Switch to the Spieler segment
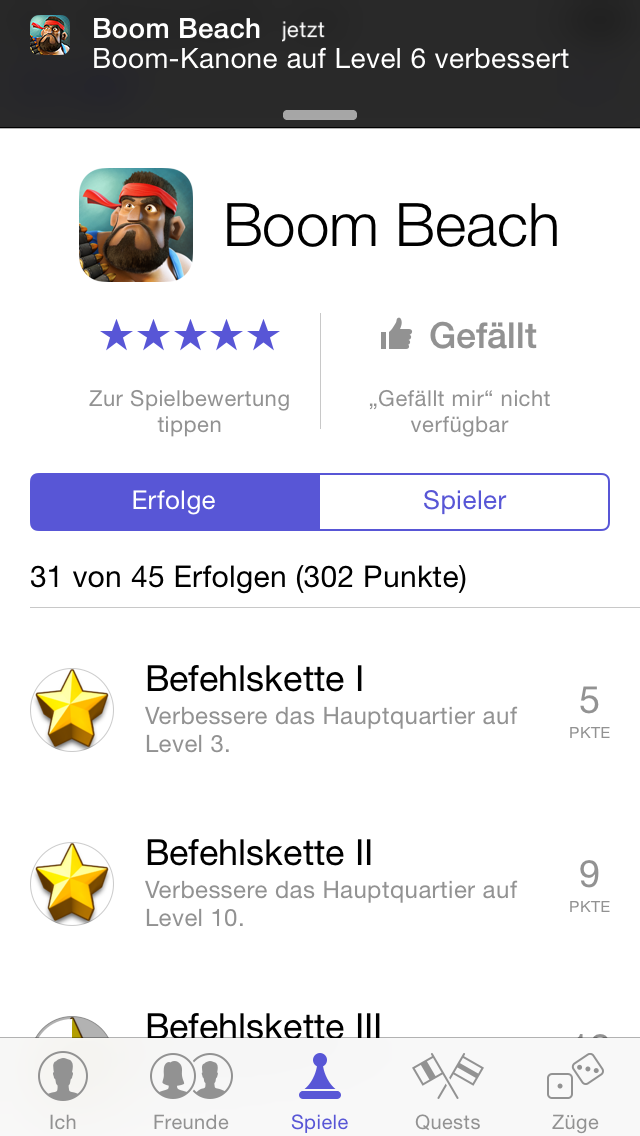Image resolution: width=640 pixels, height=1136 pixels. tap(464, 501)
